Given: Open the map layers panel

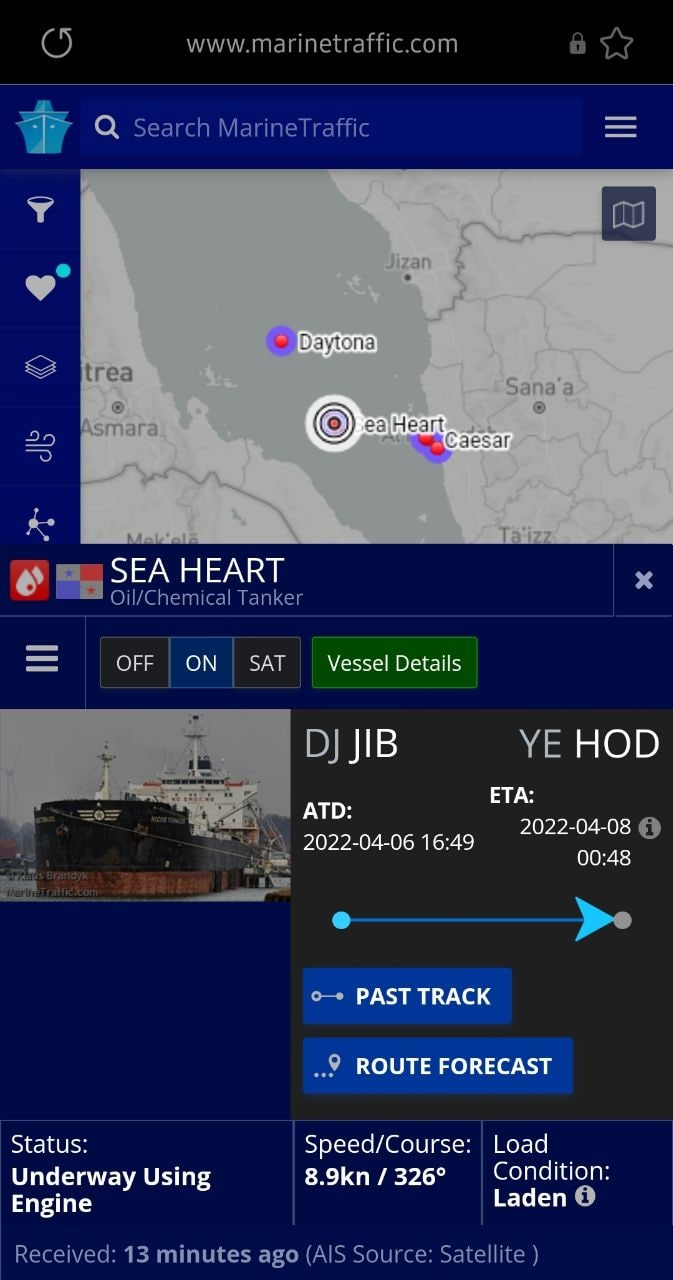Looking at the screenshot, I should pos(40,367).
